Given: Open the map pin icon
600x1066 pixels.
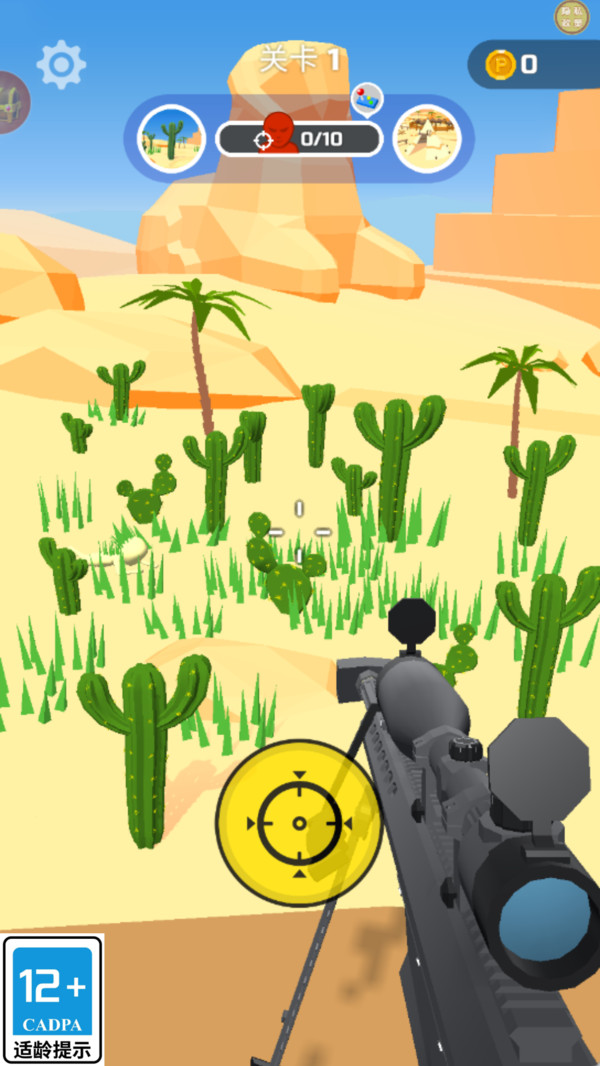Looking at the screenshot, I should tap(367, 99).
